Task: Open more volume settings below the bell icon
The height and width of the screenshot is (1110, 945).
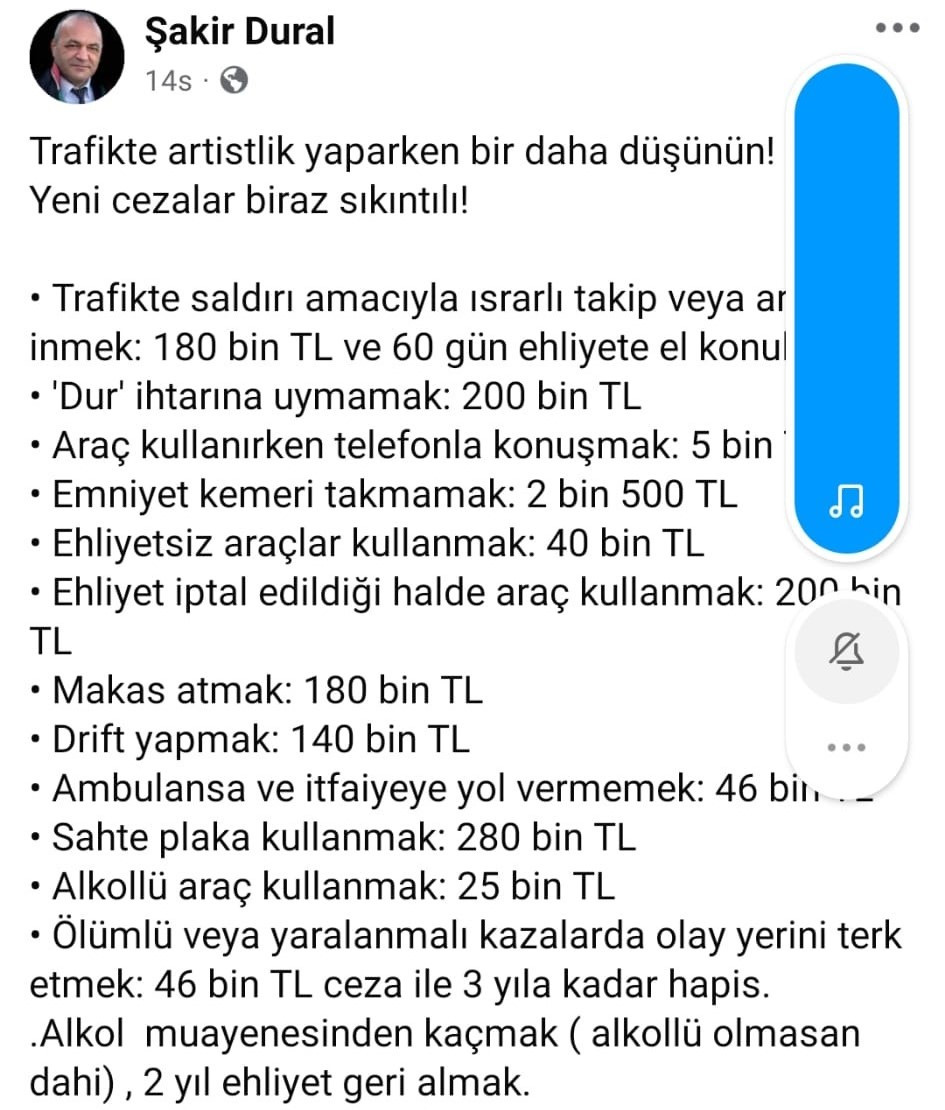Action: click(848, 747)
